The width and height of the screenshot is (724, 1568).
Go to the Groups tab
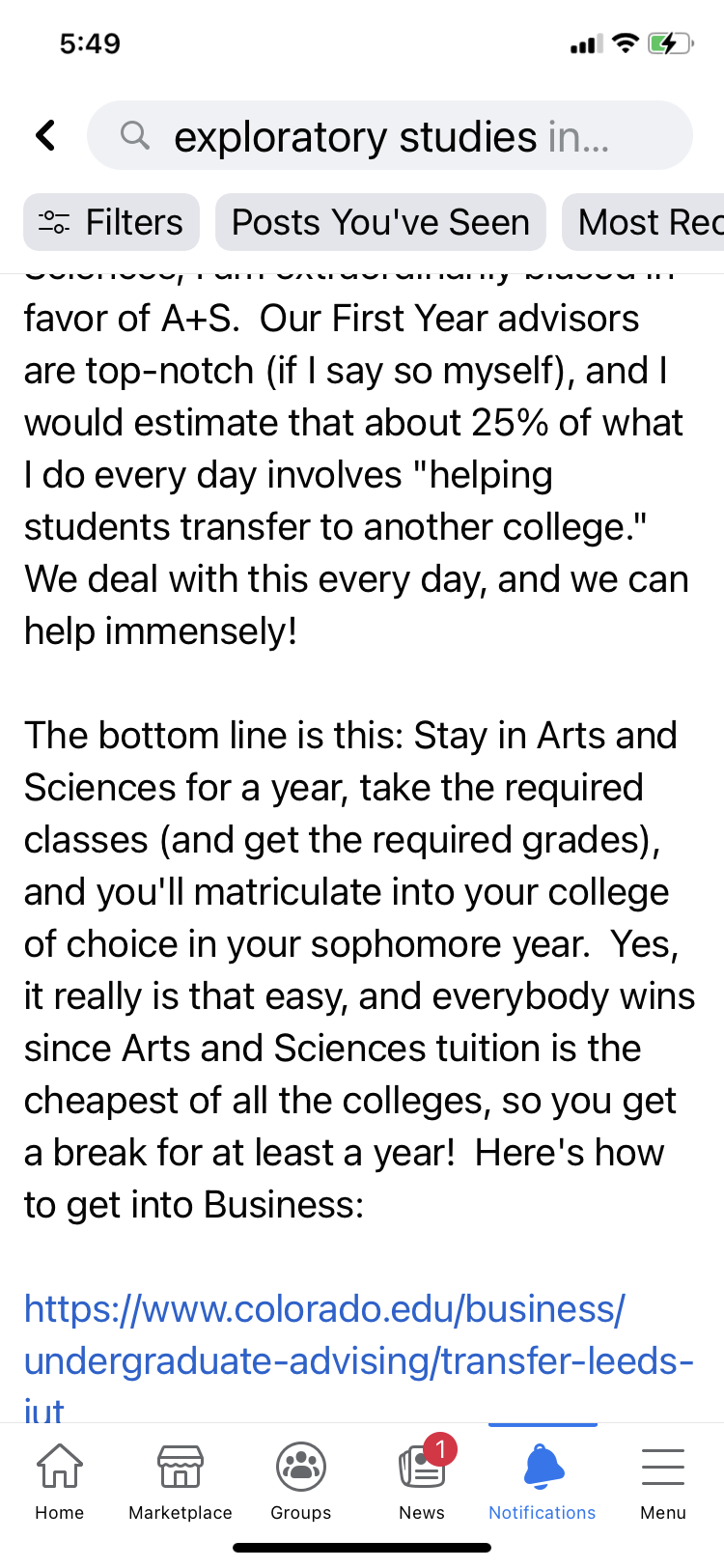pos(301,1480)
